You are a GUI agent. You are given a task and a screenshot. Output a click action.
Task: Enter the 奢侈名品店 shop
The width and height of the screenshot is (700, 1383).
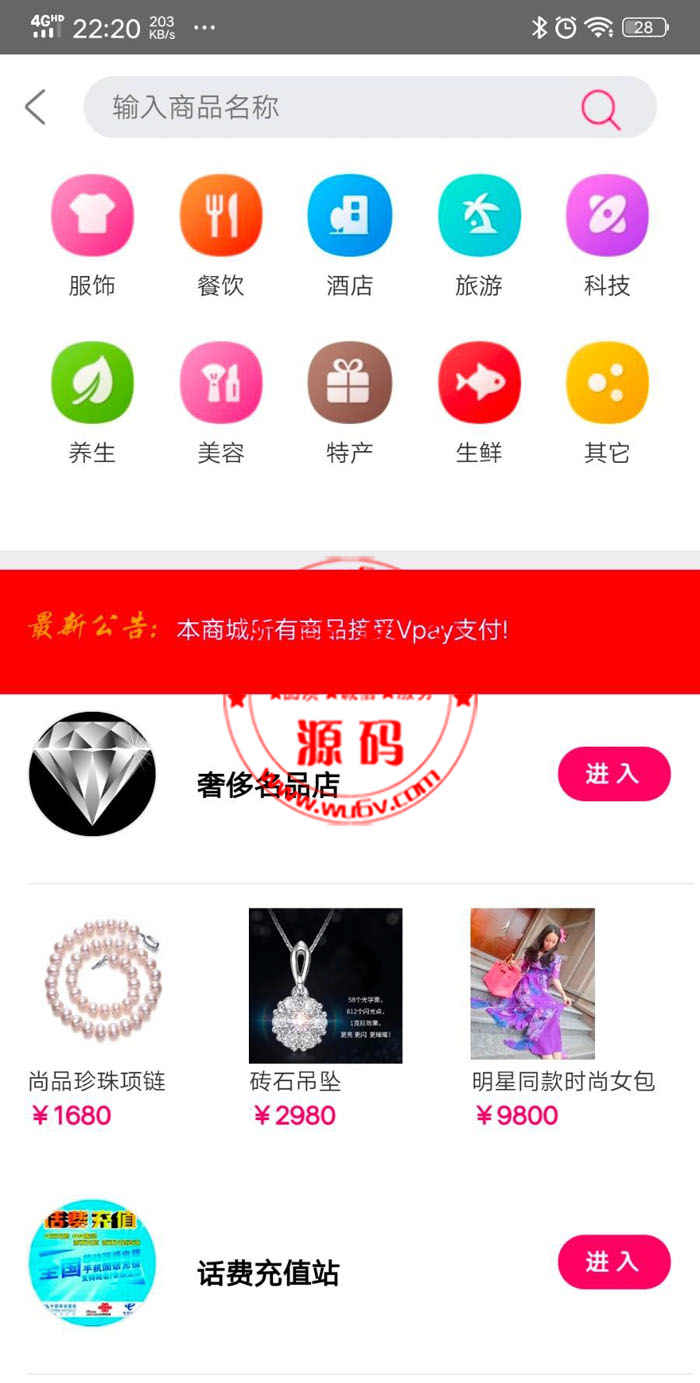point(614,774)
